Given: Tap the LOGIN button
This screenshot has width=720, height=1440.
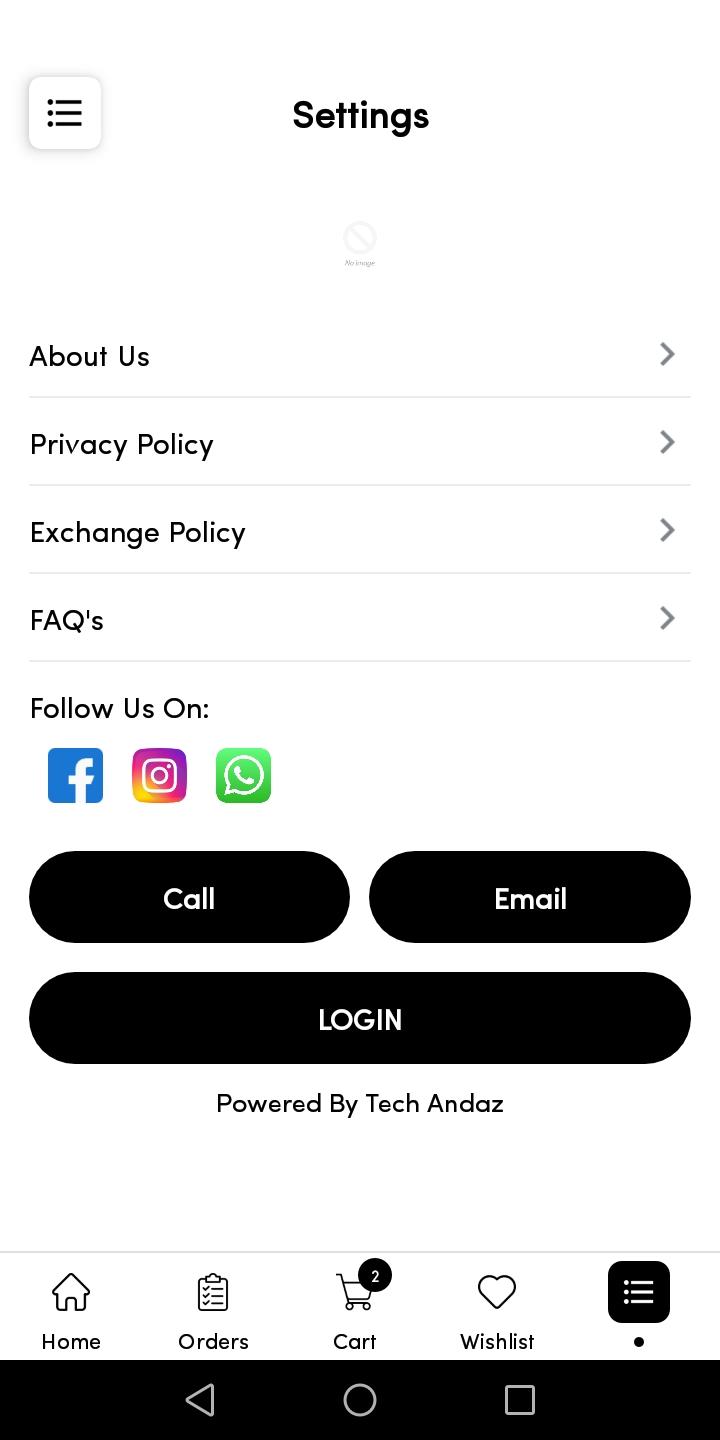Looking at the screenshot, I should coord(360,1018).
